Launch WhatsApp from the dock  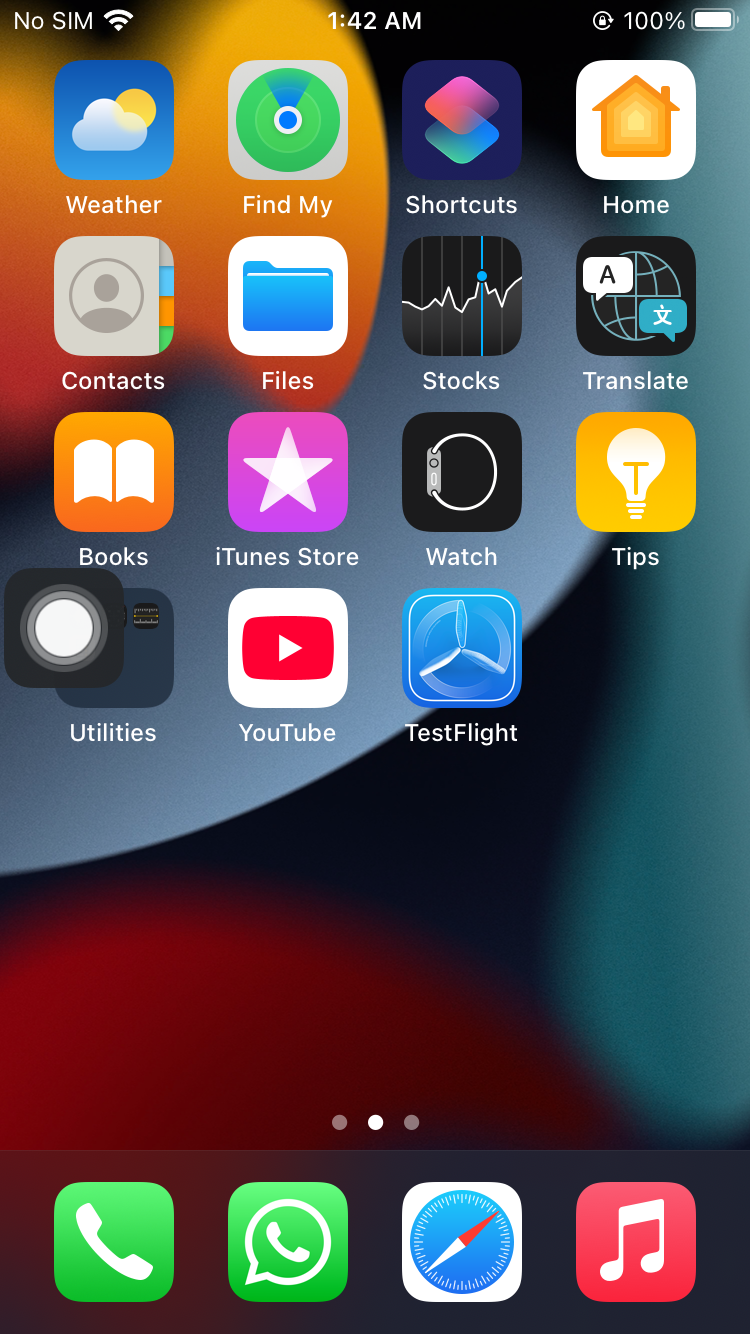coord(287,1242)
